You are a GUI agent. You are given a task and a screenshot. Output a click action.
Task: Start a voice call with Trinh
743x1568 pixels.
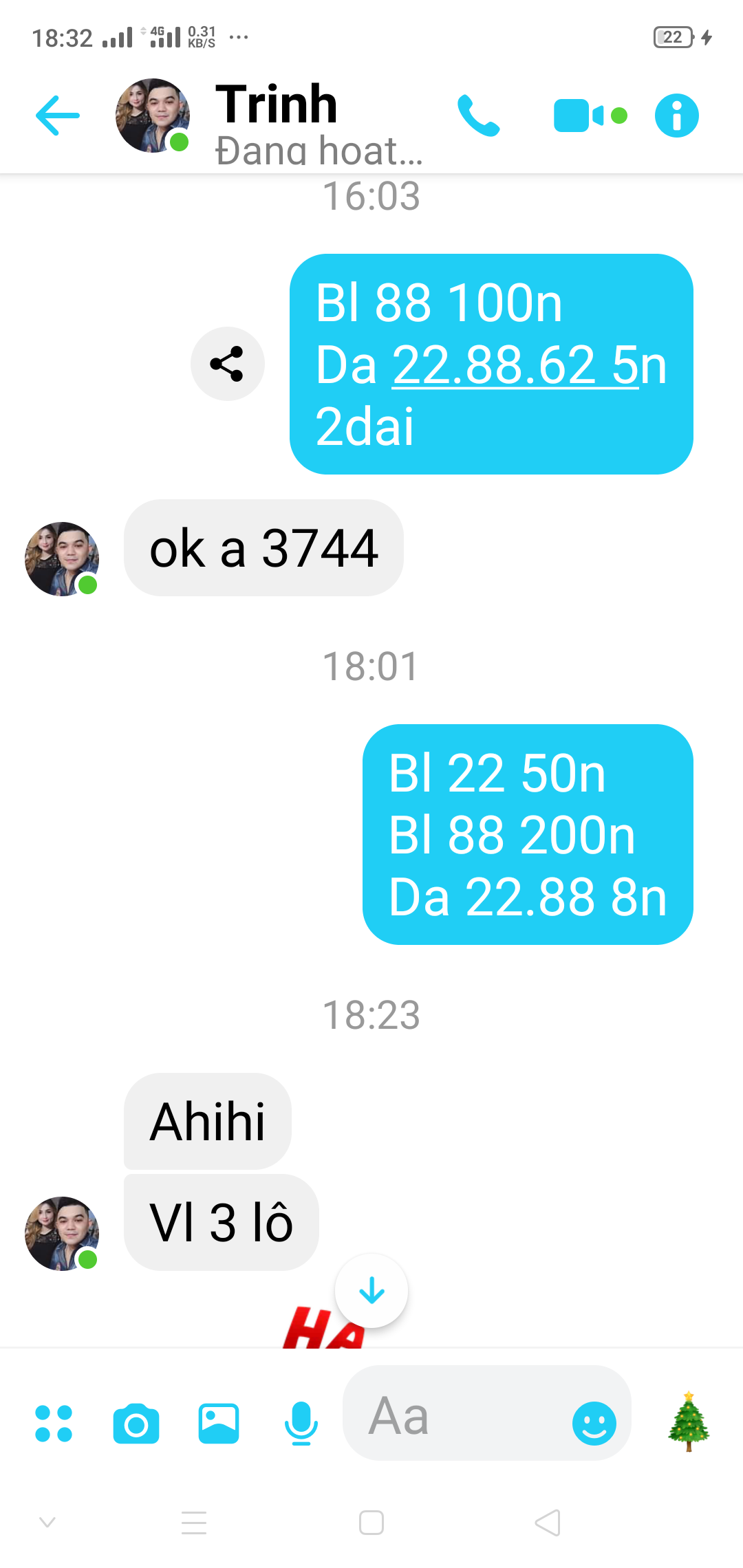(478, 116)
